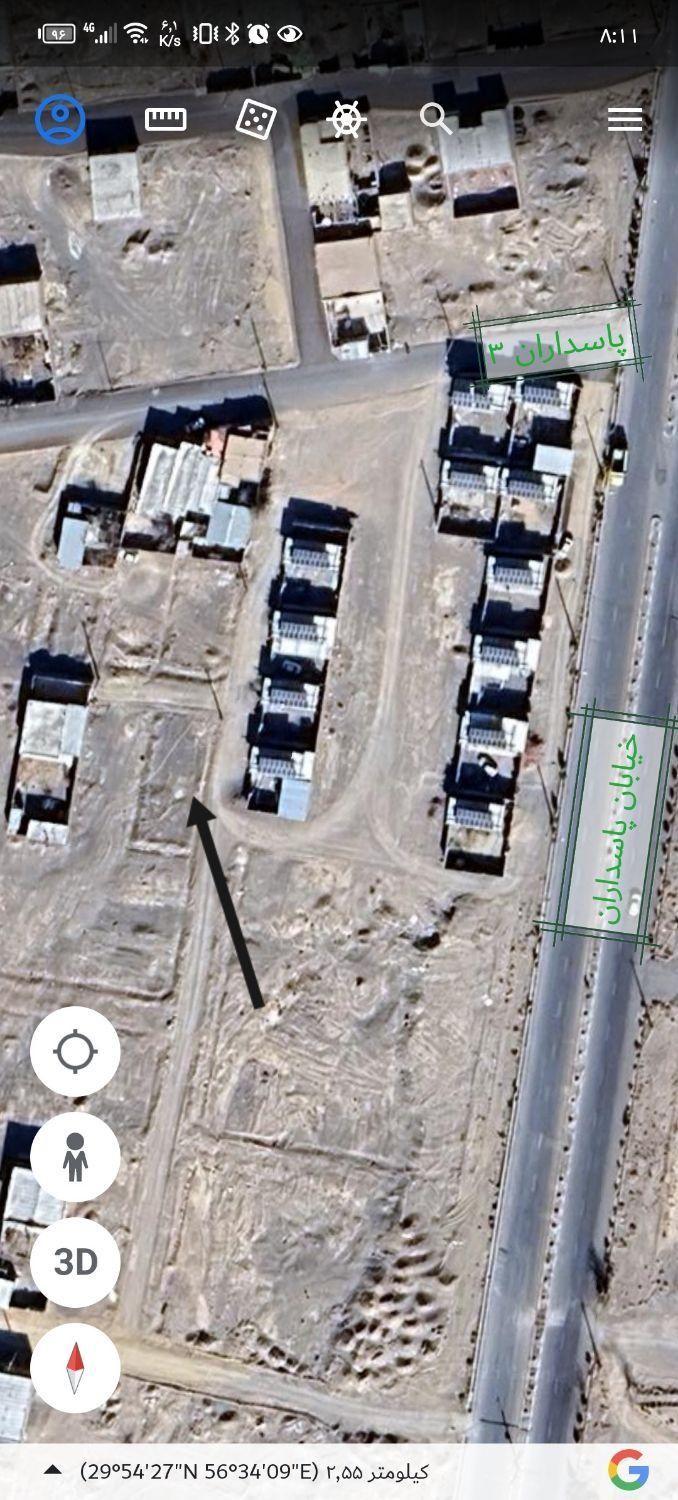This screenshot has height=1500, width=678.
Task: Open the search magnifier
Action: (436, 119)
